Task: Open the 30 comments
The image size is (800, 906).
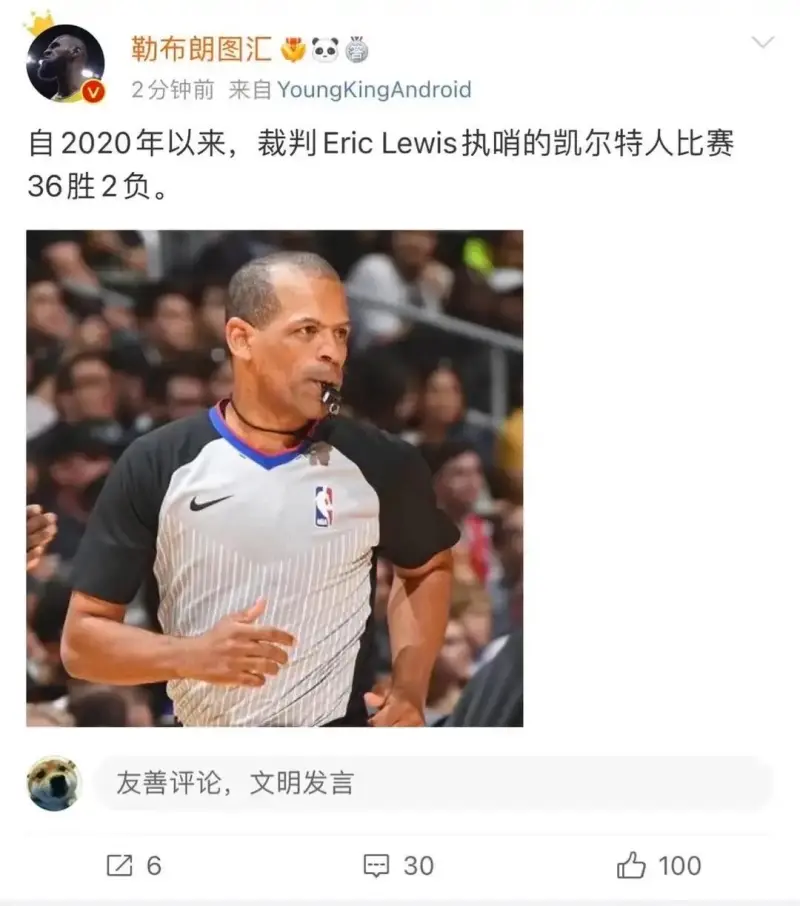Action: (x=398, y=865)
